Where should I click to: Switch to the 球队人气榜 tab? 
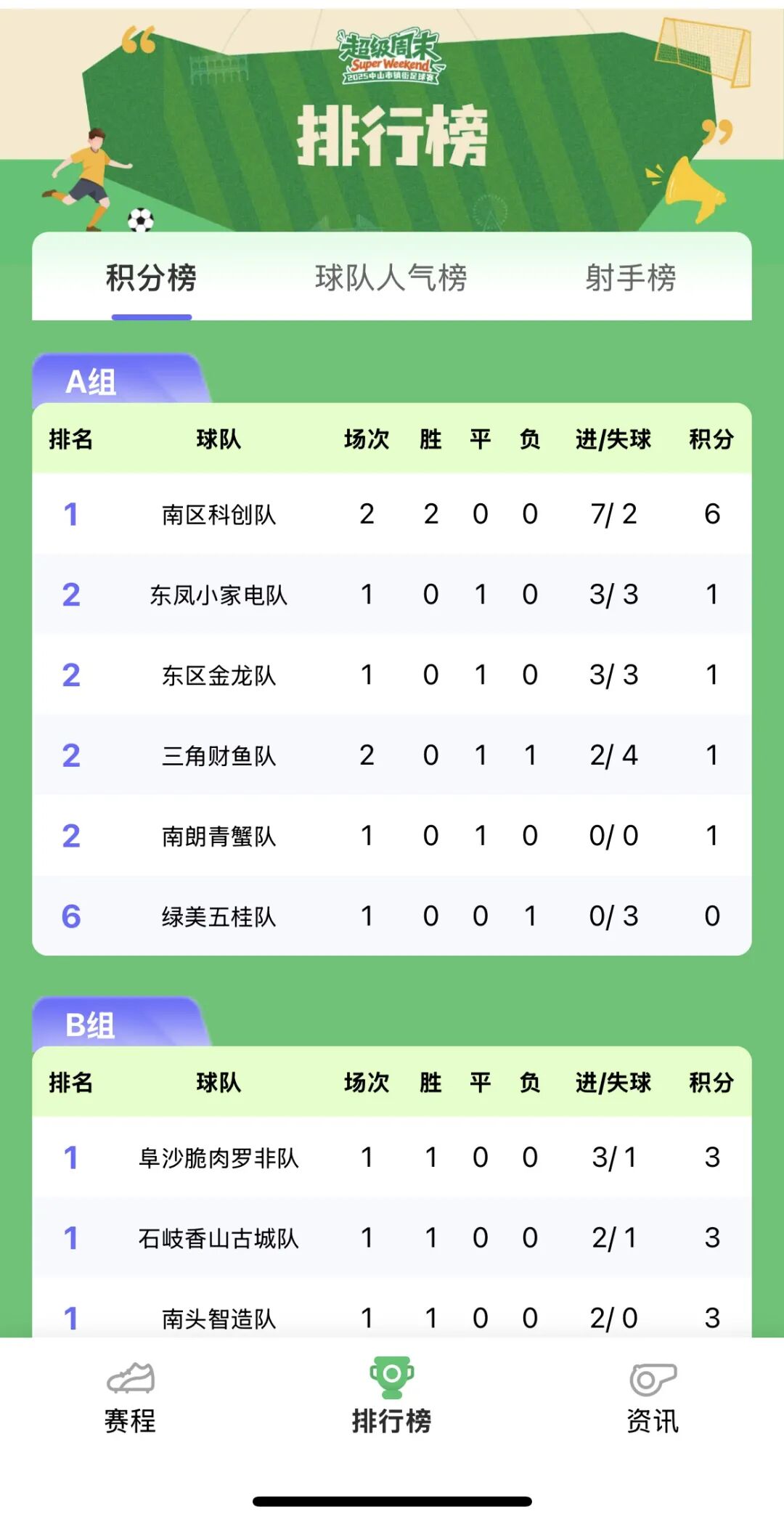(x=391, y=278)
